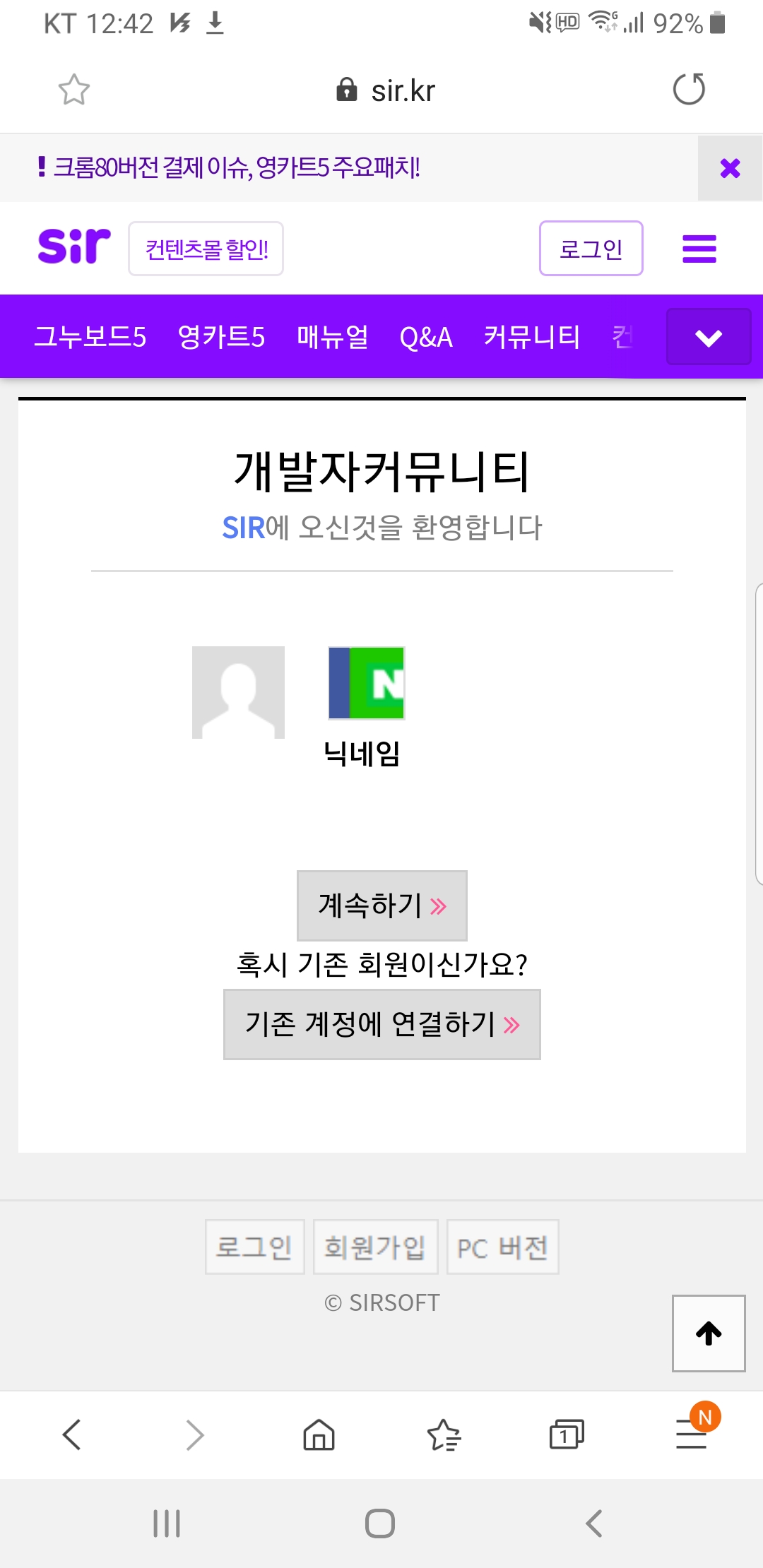The height and width of the screenshot is (1568, 763).
Task: Go to the 그누보드5 tab
Action: (x=90, y=337)
